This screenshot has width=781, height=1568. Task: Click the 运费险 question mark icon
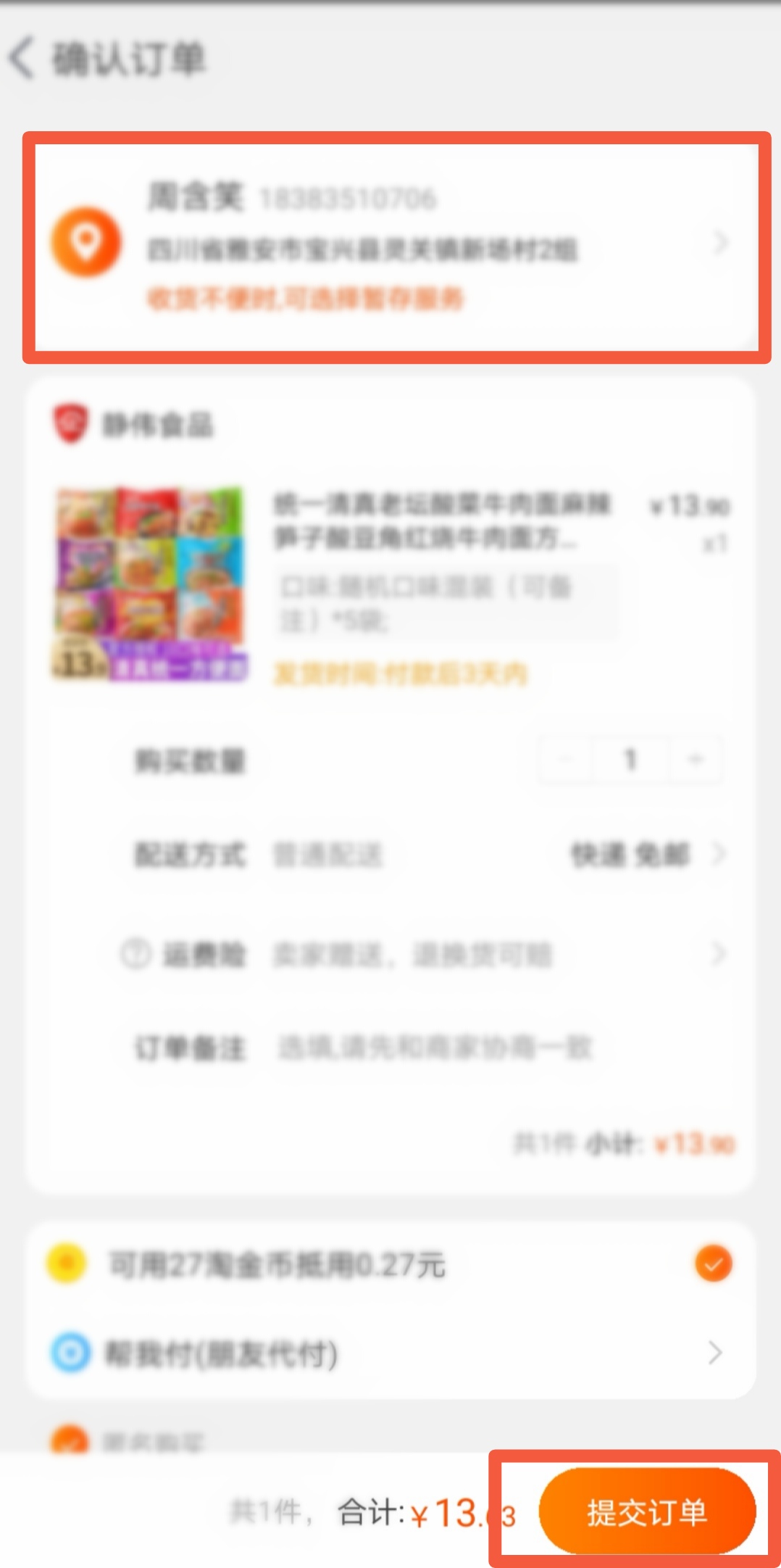[x=135, y=955]
